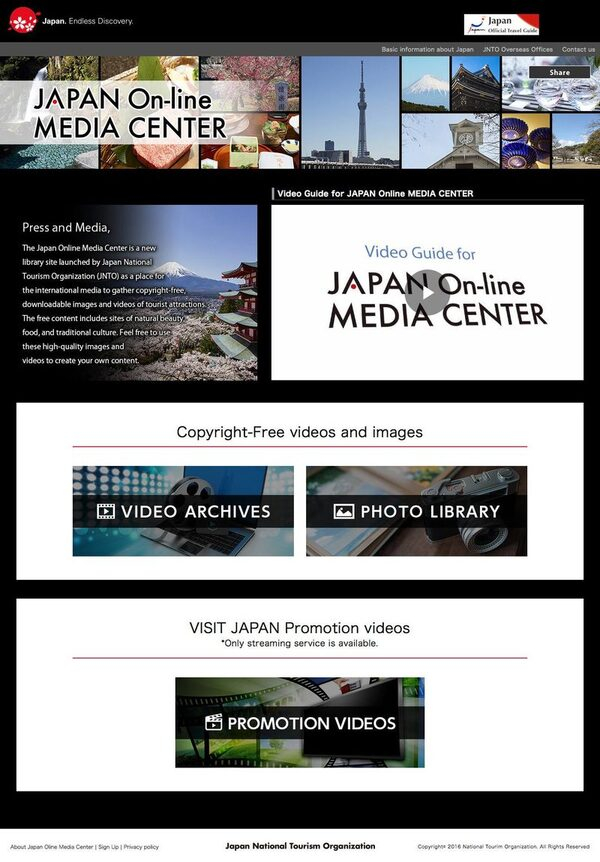Open Basic information about Japan link
Image resolution: width=600 pixels, height=862 pixels.
[x=427, y=49]
